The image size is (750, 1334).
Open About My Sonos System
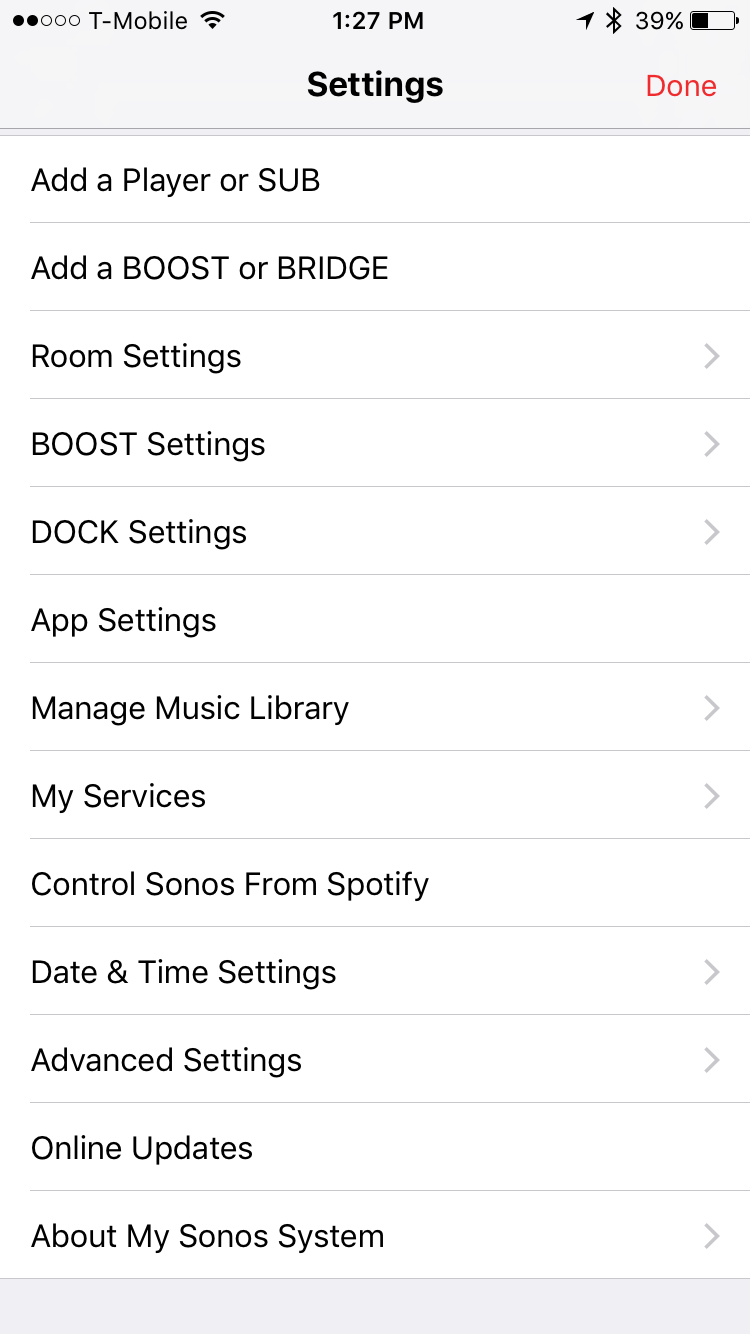[375, 1236]
